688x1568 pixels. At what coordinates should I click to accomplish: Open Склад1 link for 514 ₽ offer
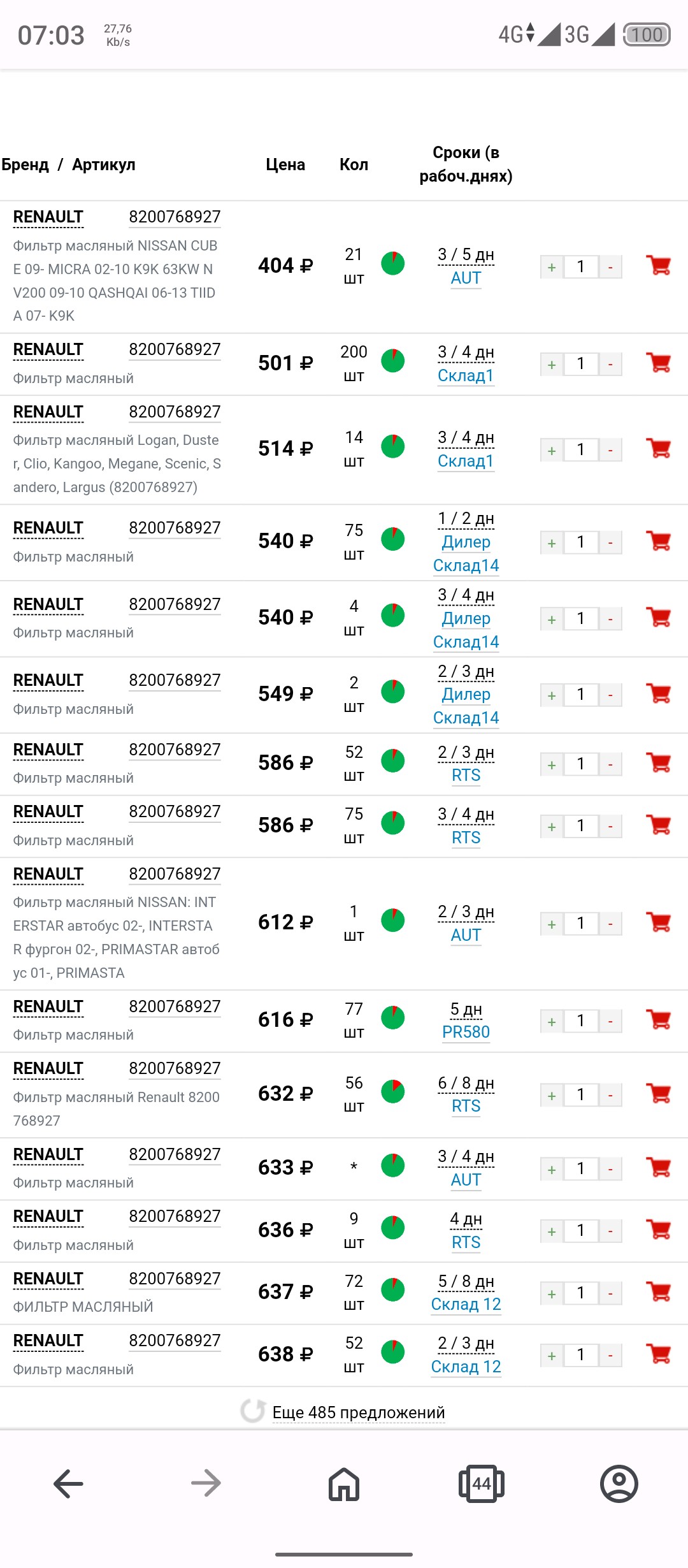coord(466,461)
